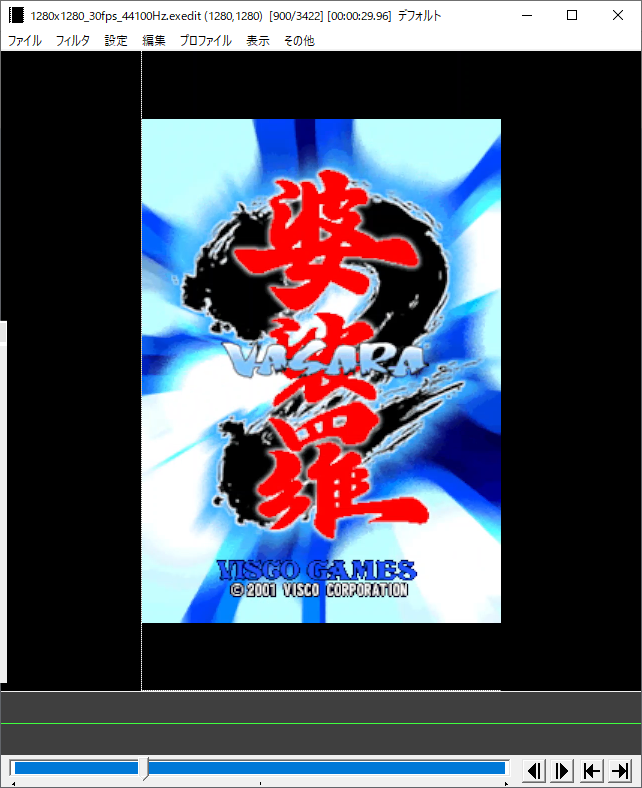The image size is (642, 788).
Task: Close the AviUtl window
Action: point(618,15)
